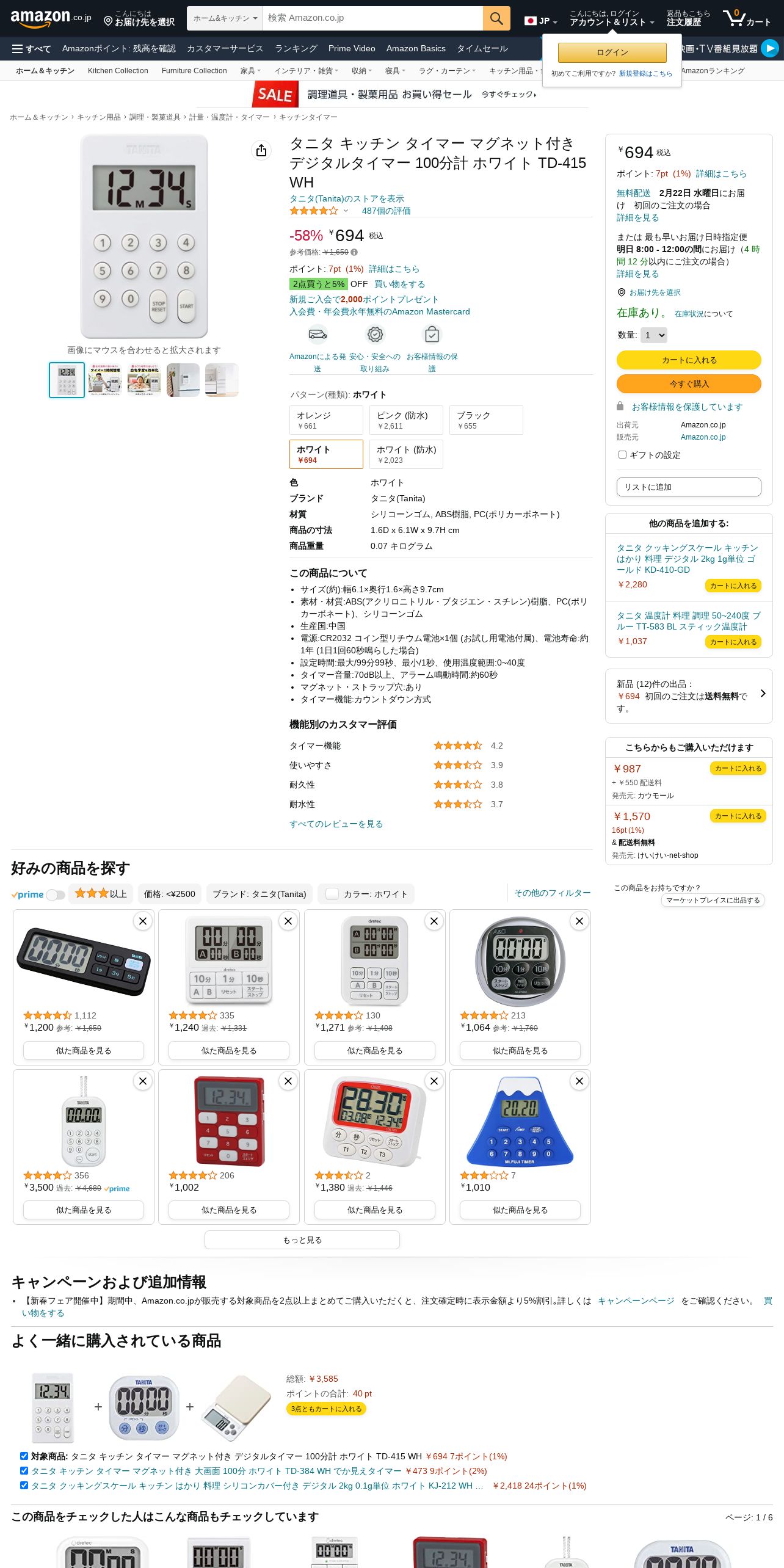Open the shopping cart

746,19
